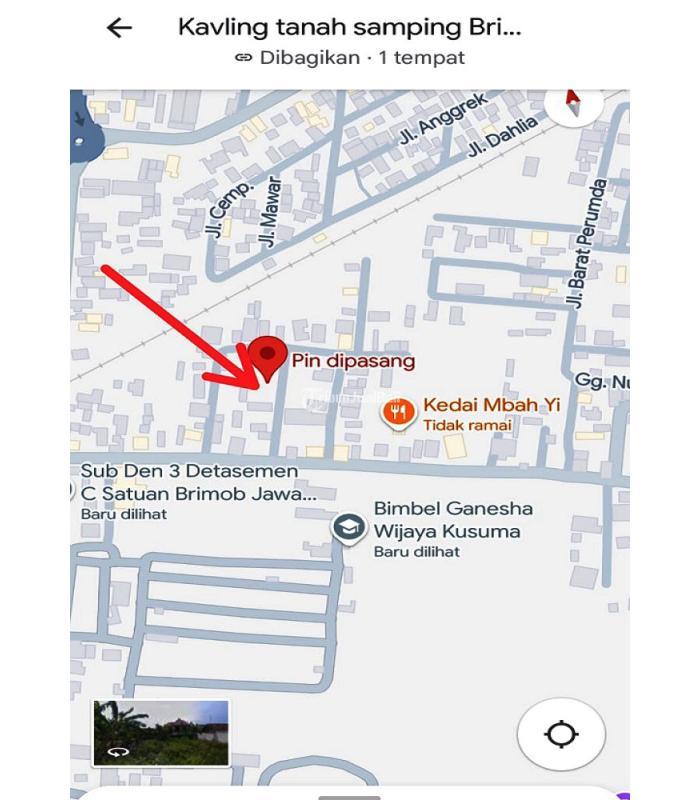Image resolution: width=700 pixels, height=800 pixels.
Task: Open the Street View thumbnail preview
Action: pyautogui.click(x=161, y=732)
